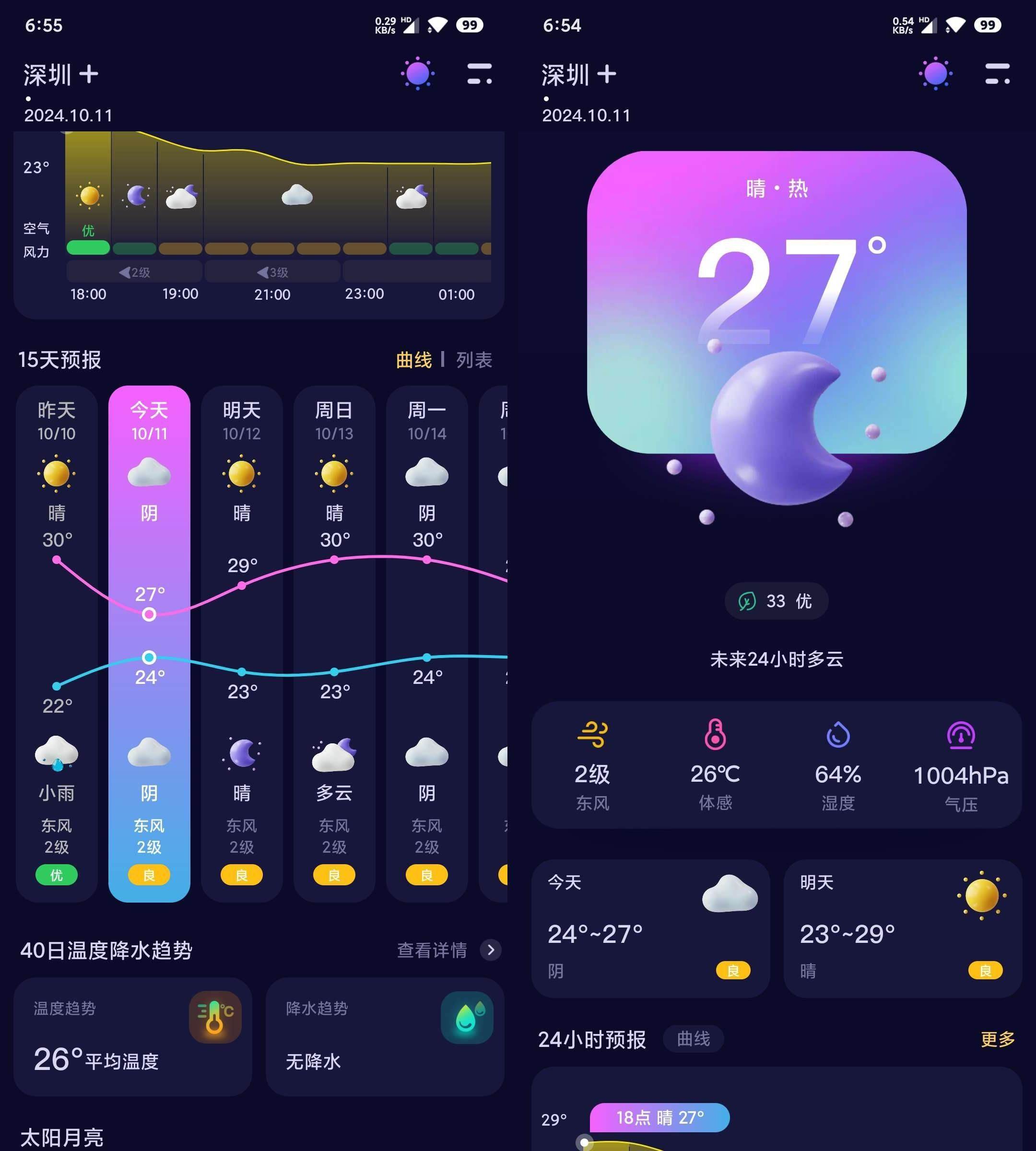Screen dimensions: 1036x1151
Task: Tap 更多 next to 24小时预报
Action: [997, 1039]
